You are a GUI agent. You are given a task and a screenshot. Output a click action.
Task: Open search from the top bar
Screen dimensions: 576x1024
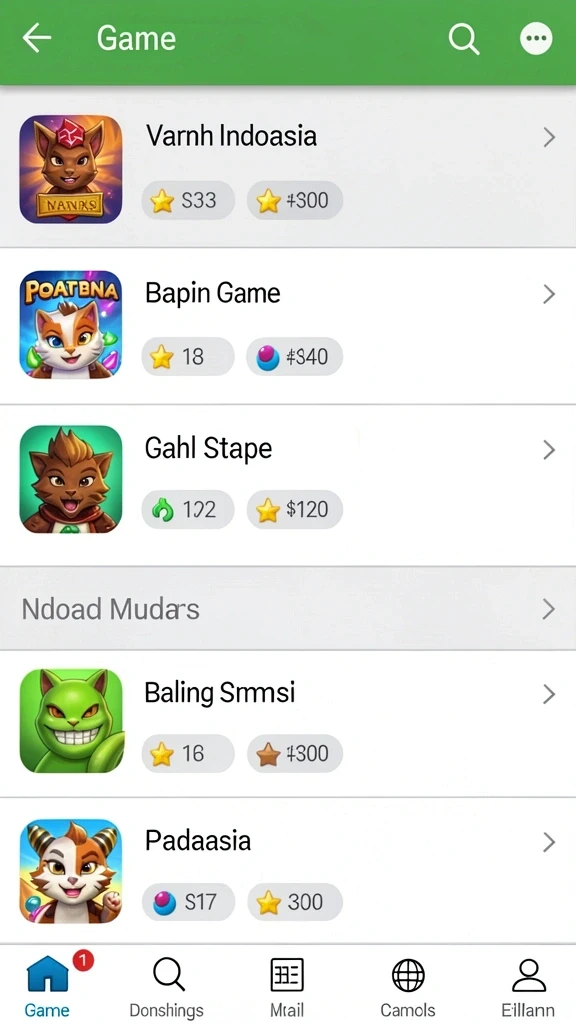(464, 39)
